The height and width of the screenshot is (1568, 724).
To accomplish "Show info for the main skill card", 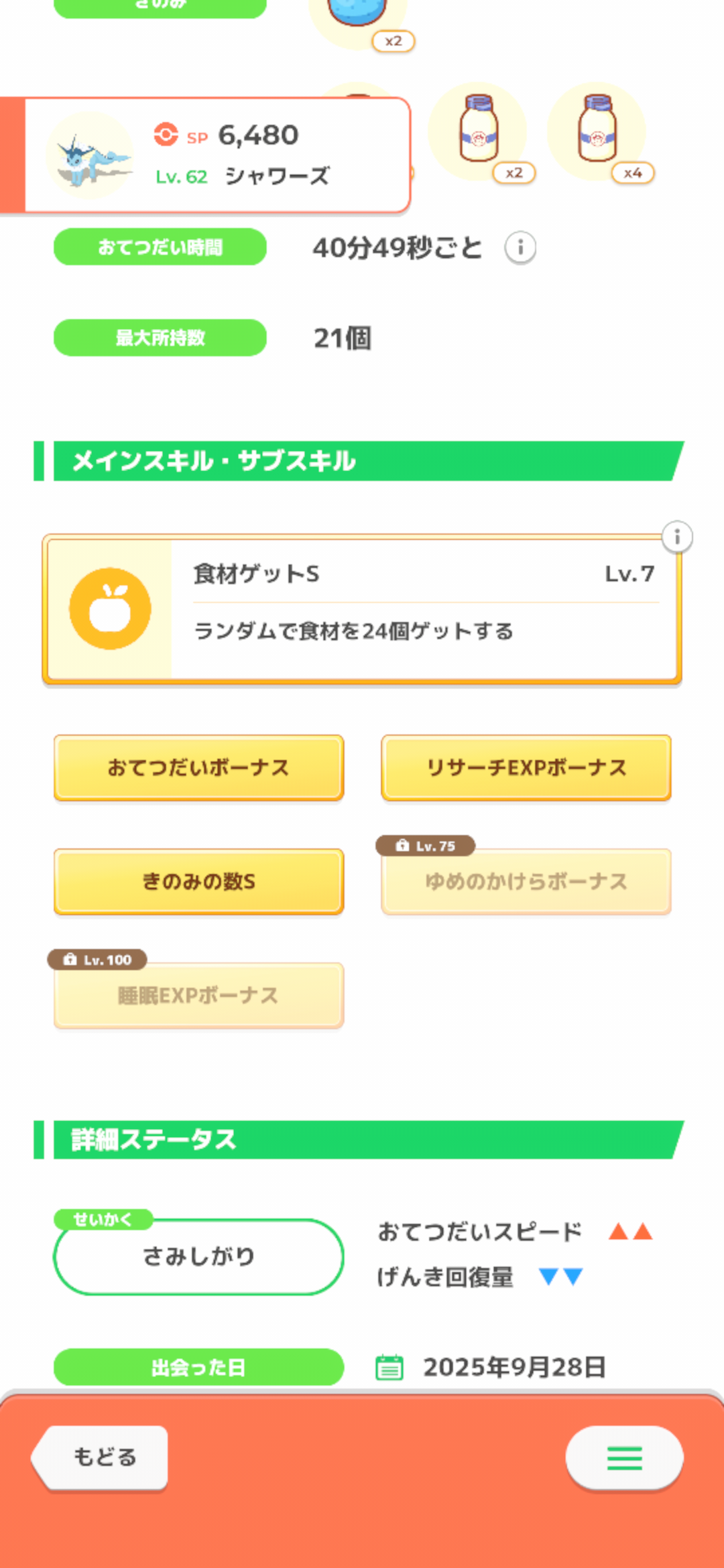I will pyautogui.click(x=677, y=537).
